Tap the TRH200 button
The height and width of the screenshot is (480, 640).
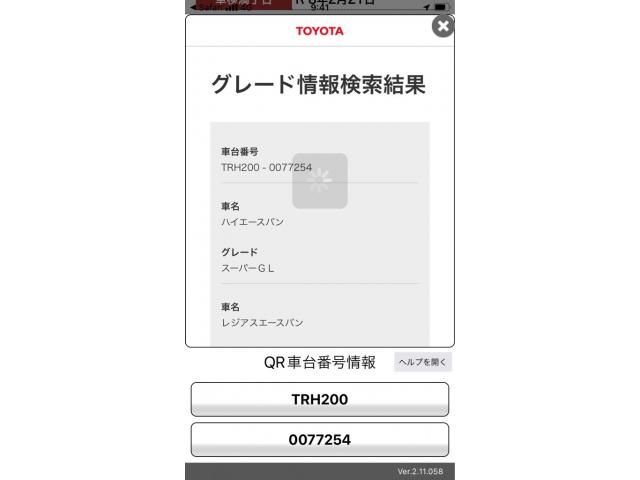pos(319,399)
